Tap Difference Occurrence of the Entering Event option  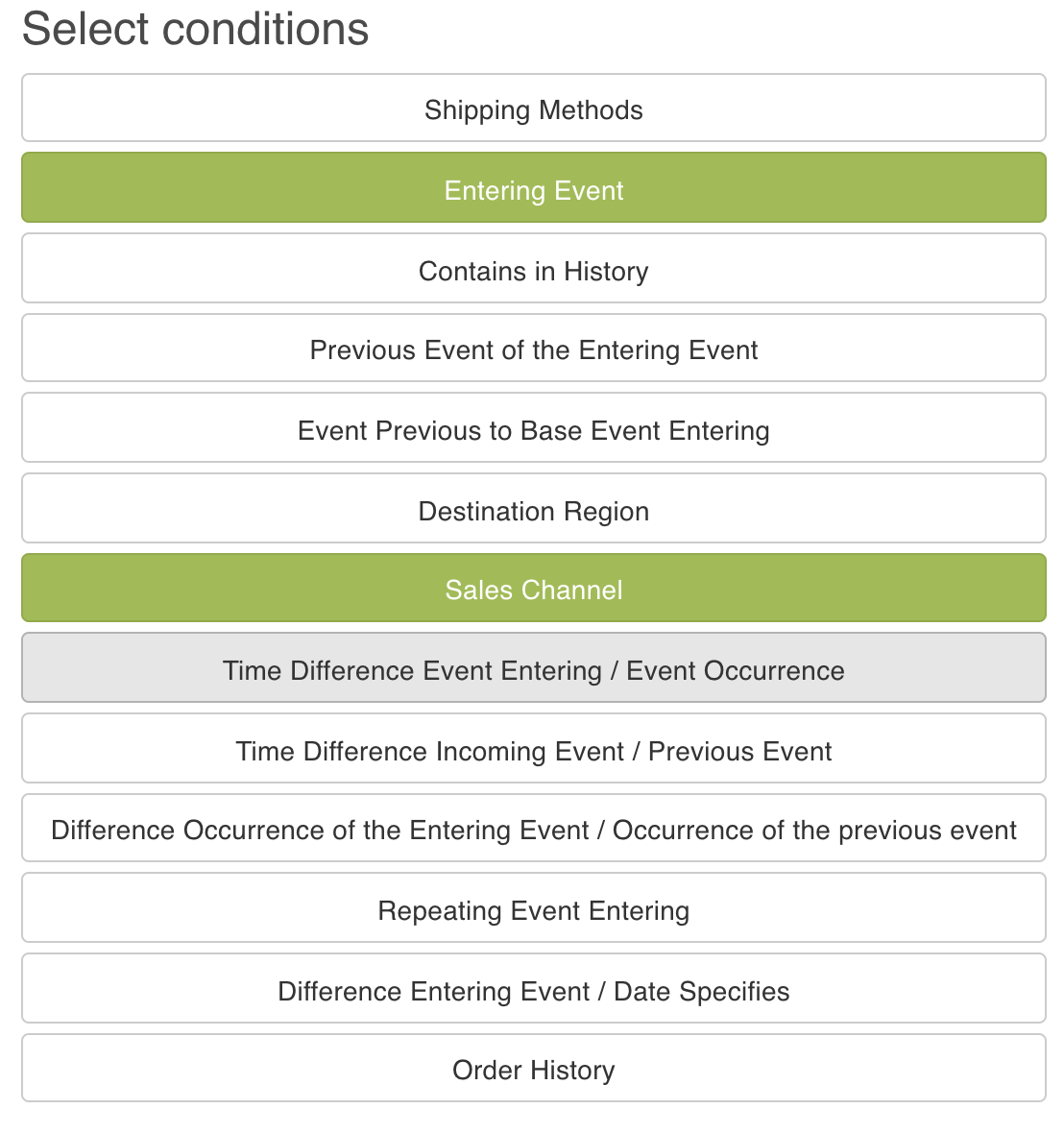pos(533,830)
